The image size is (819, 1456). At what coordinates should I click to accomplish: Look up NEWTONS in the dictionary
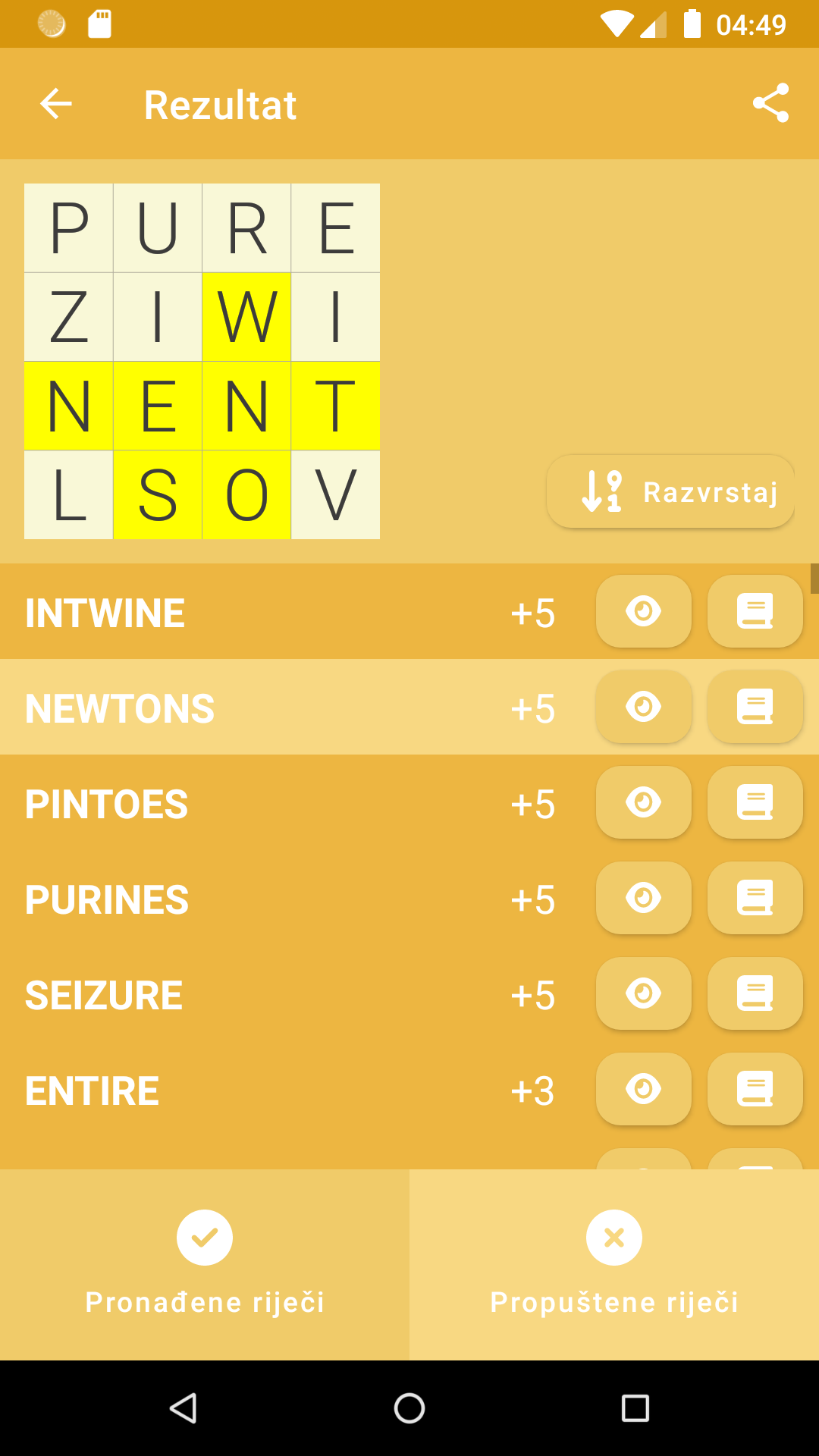(x=755, y=707)
